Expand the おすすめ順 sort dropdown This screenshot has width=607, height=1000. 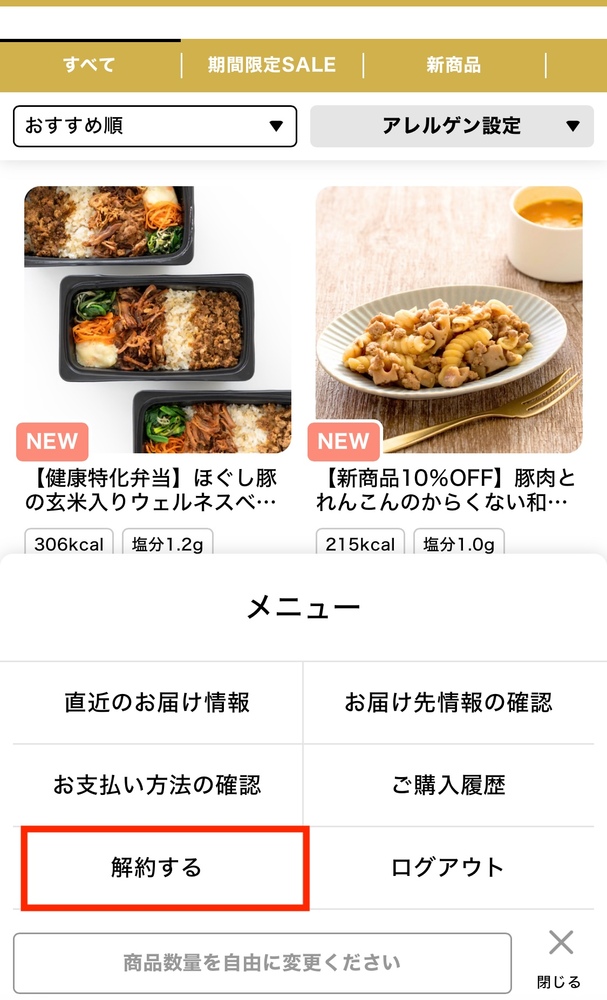(x=155, y=126)
